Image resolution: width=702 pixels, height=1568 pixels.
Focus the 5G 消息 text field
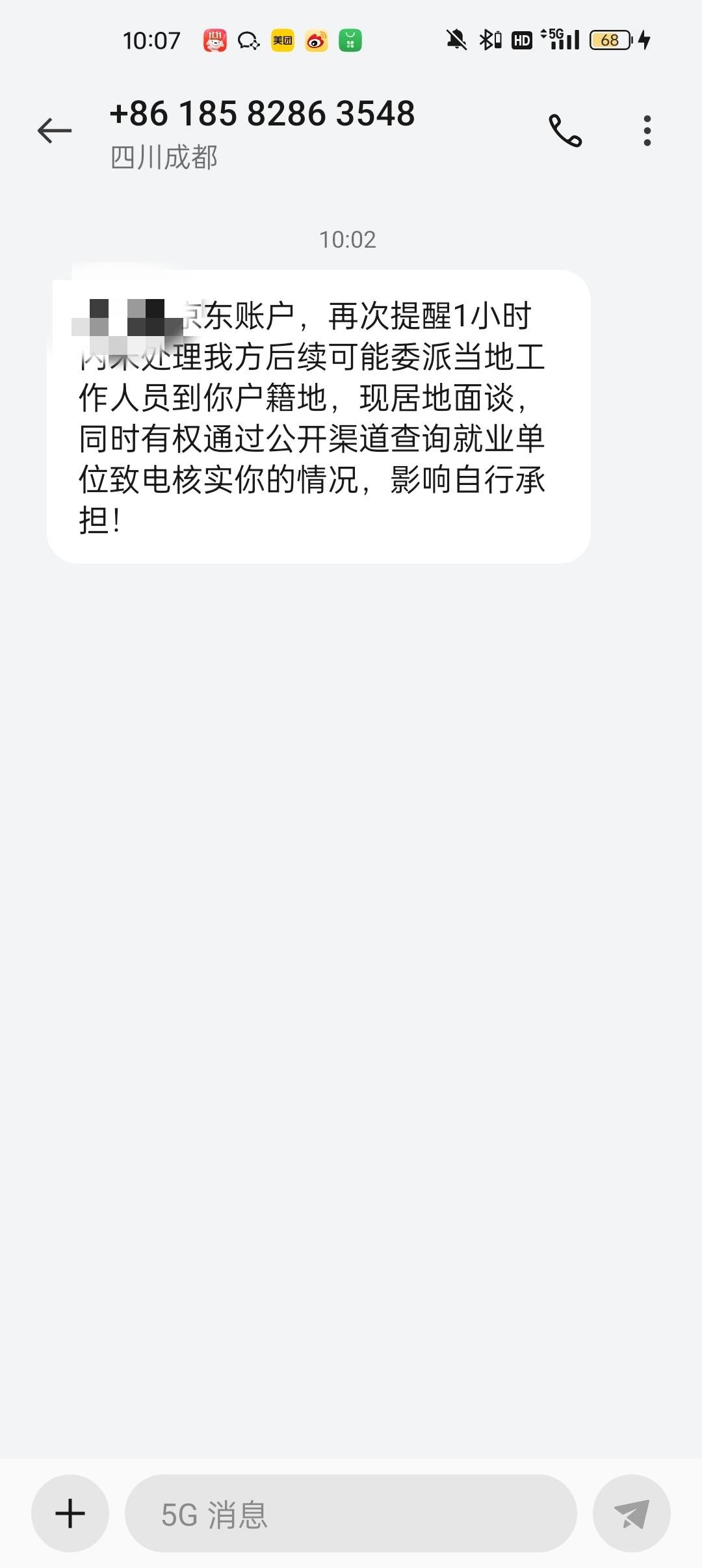click(x=351, y=1513)
